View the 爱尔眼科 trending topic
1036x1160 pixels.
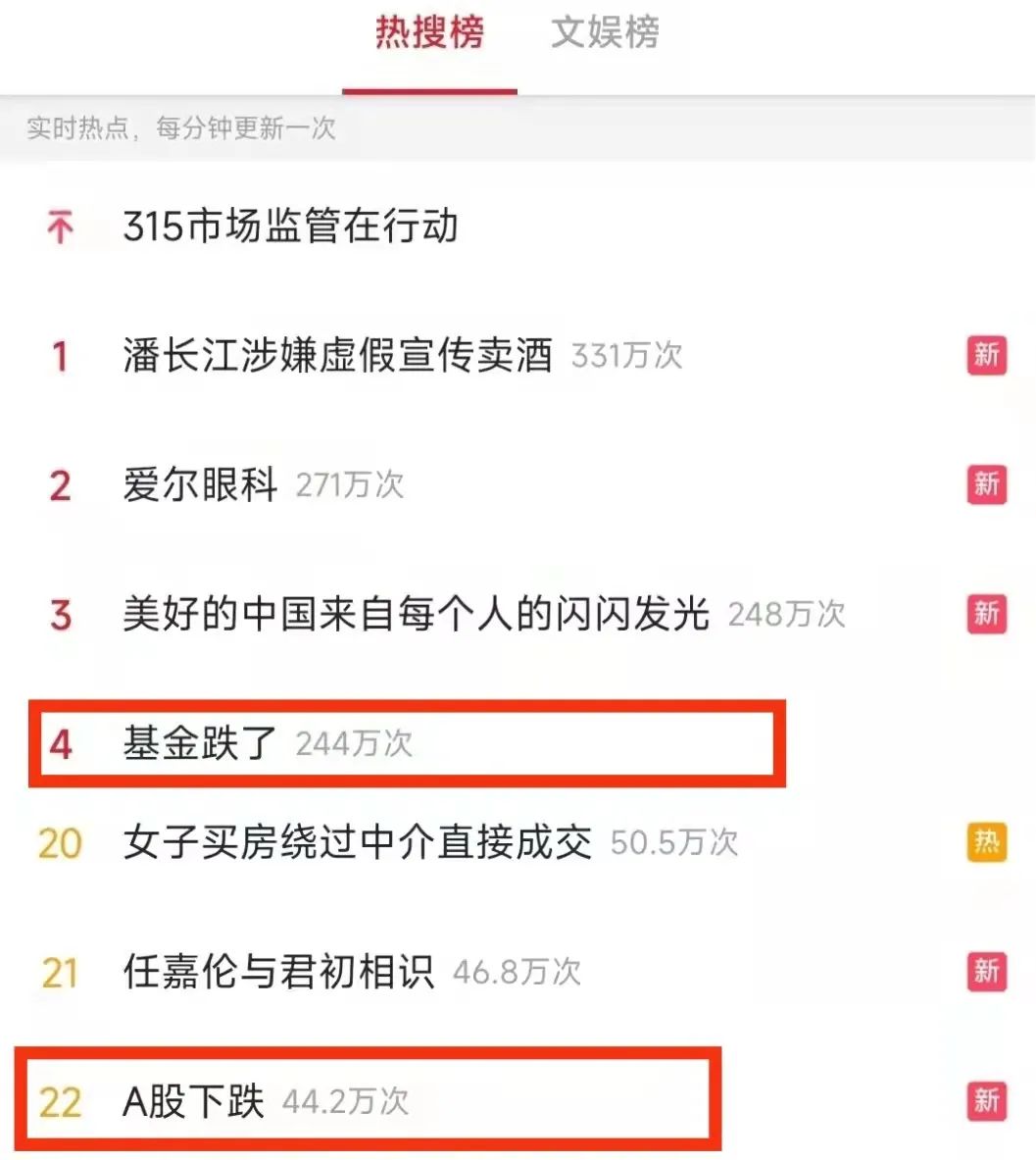click(200, 484)
